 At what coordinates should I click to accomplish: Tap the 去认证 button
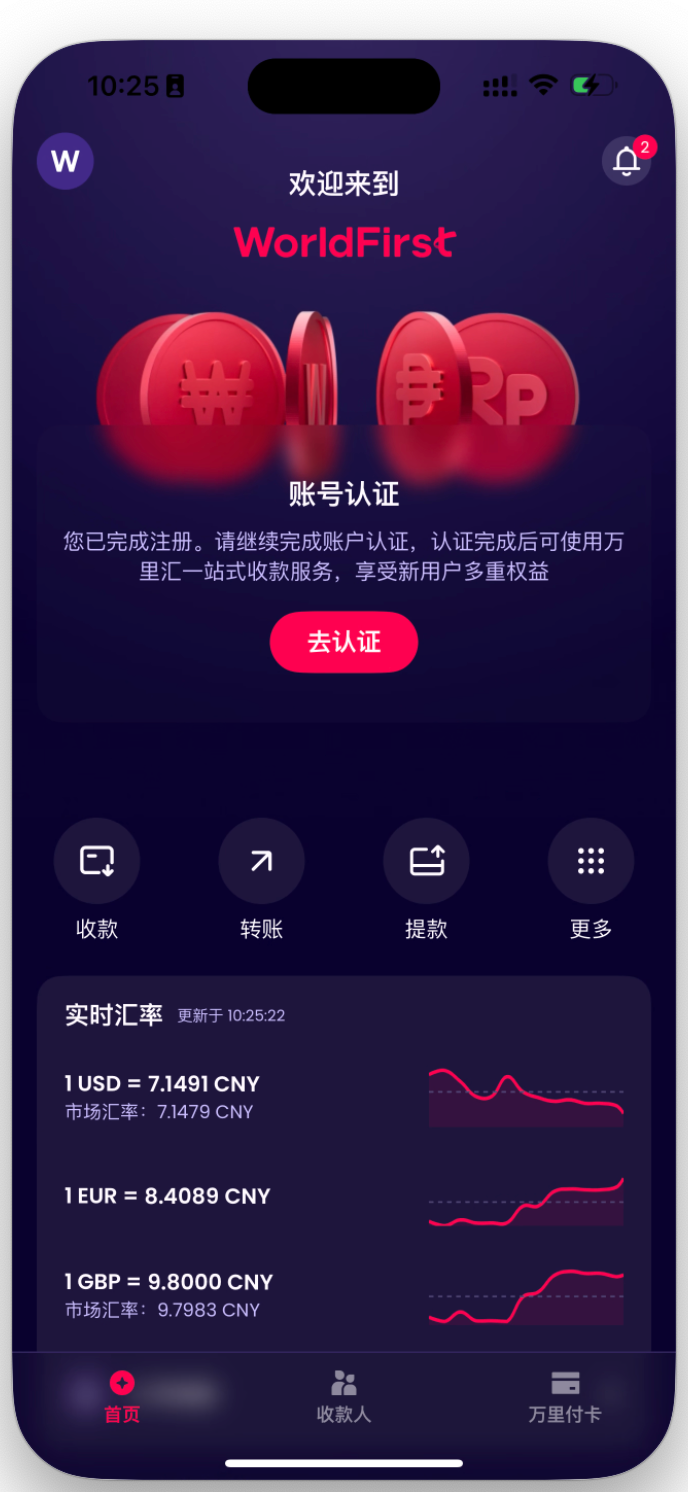pos(343,642)
